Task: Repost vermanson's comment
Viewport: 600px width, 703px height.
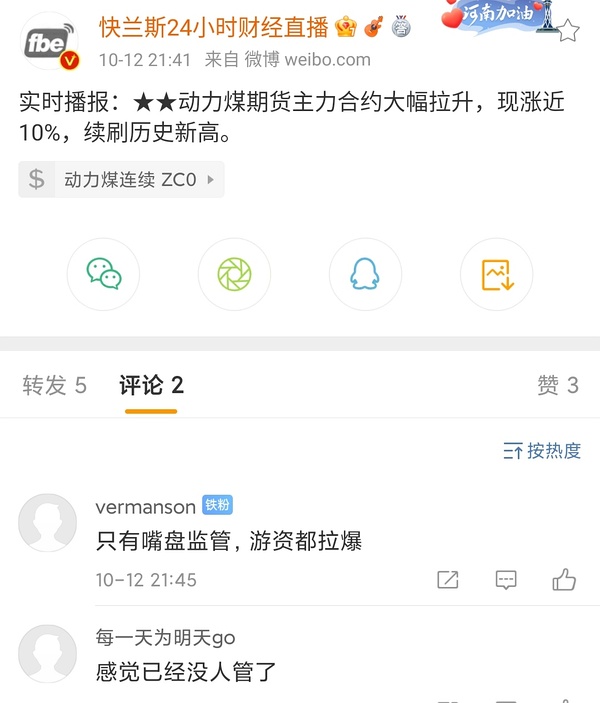Action: coord(448,580)
